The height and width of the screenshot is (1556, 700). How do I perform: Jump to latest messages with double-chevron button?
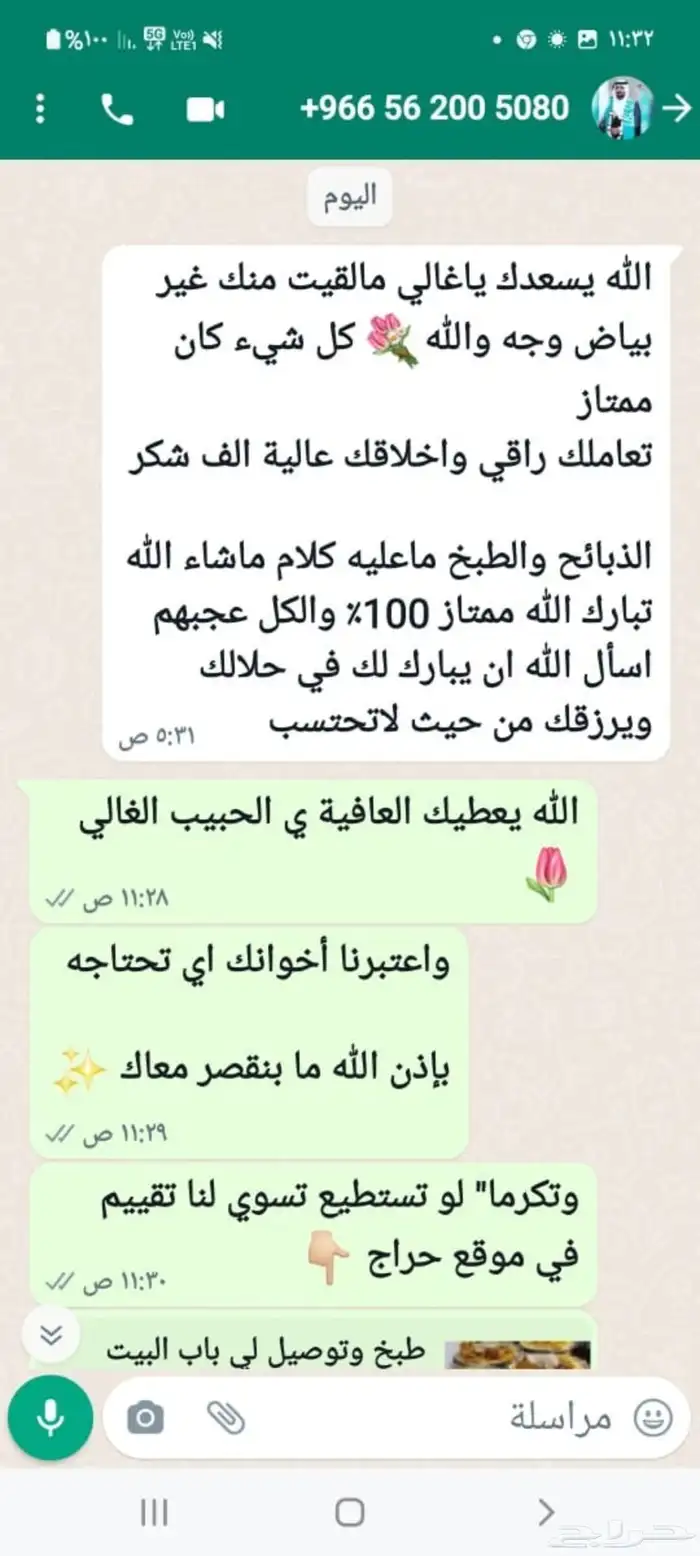[x=51, y=1334]
